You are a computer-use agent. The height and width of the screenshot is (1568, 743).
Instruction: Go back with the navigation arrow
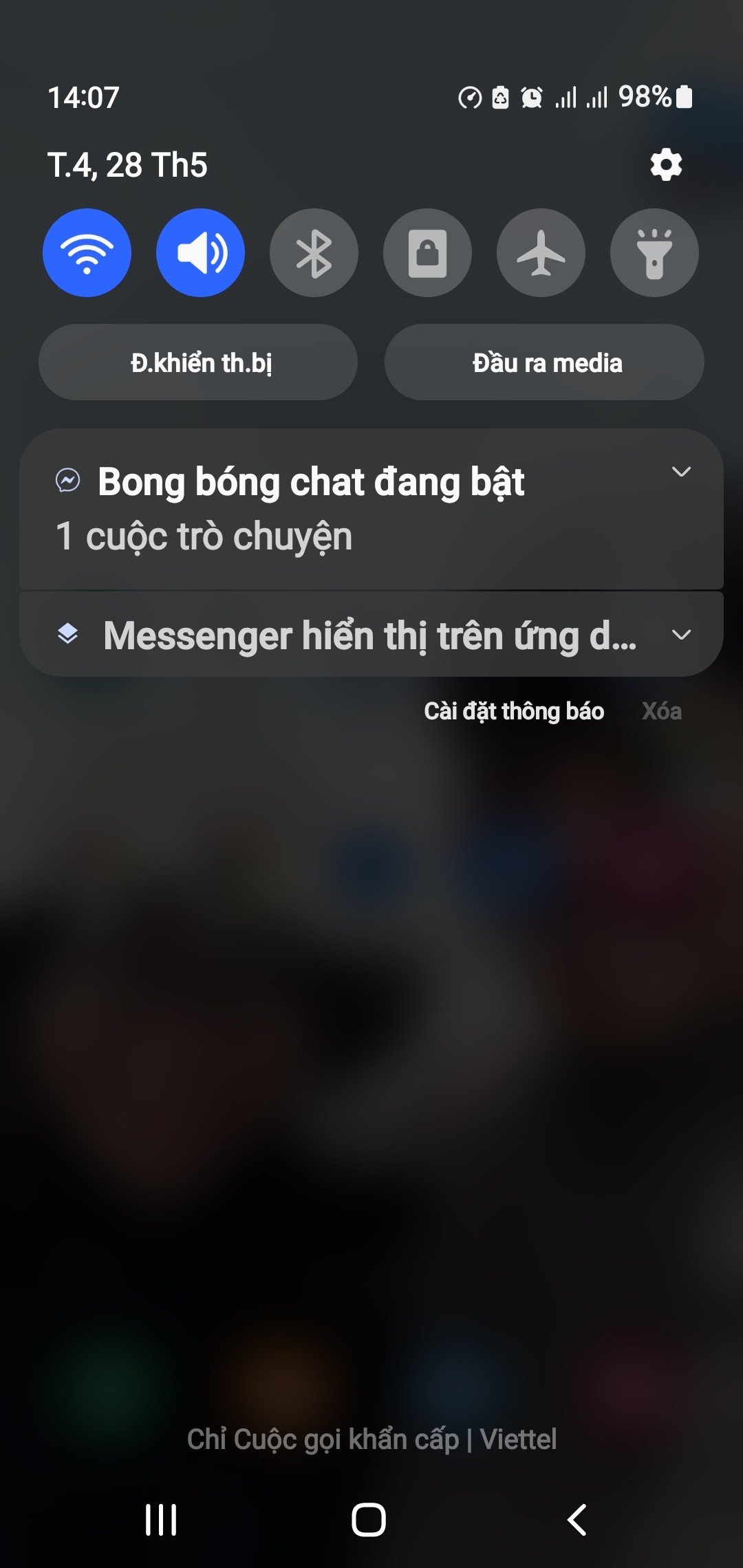pos(577,1520)
